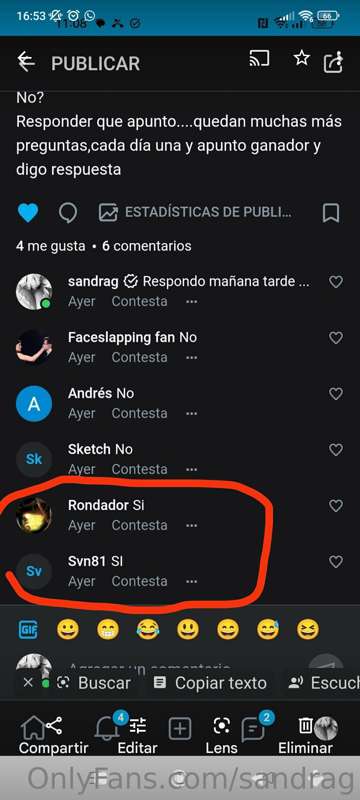Choose the Copiar texto chip
Image resolution: width=360 pixels, height=800 pixels.
point(210,683)
